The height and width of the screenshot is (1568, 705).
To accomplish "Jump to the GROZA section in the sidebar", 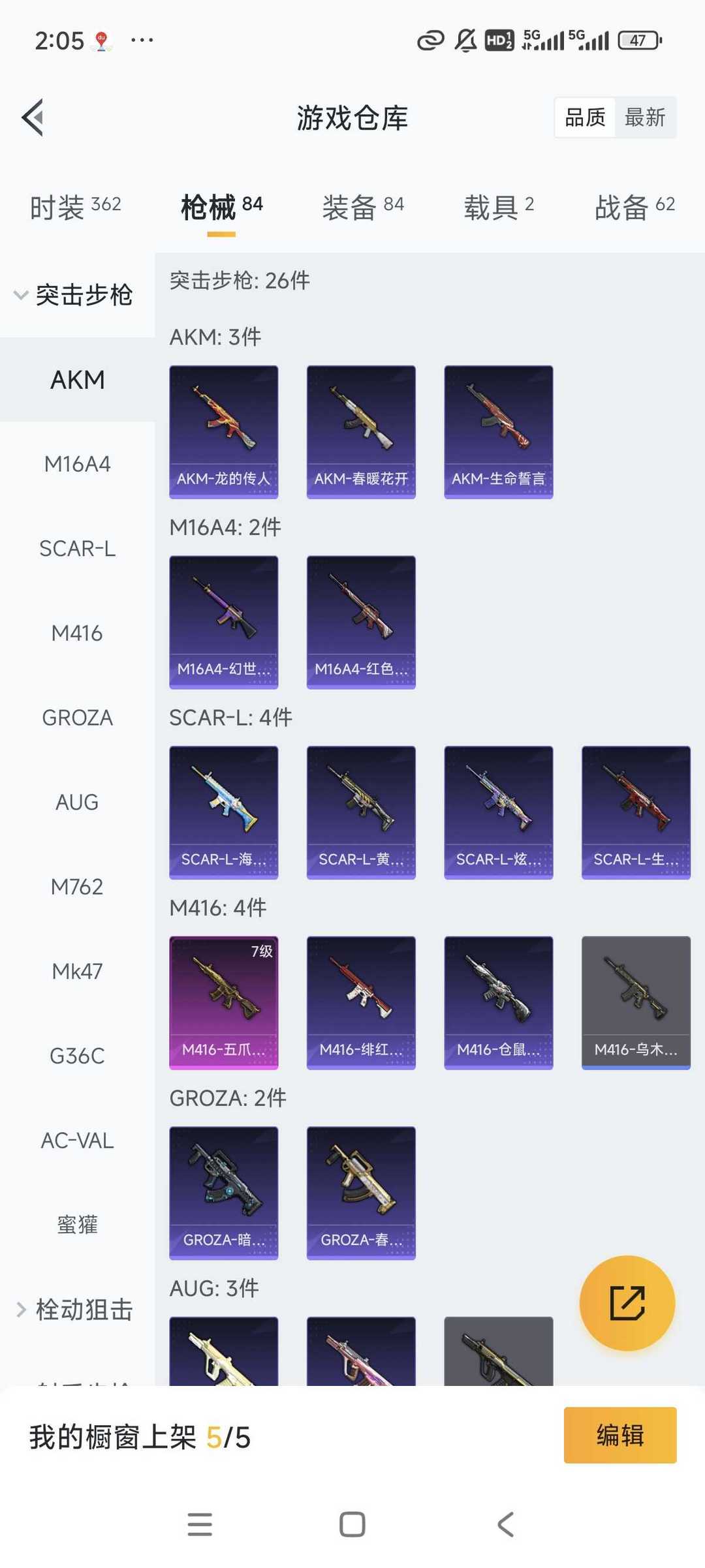I will 77,718.
